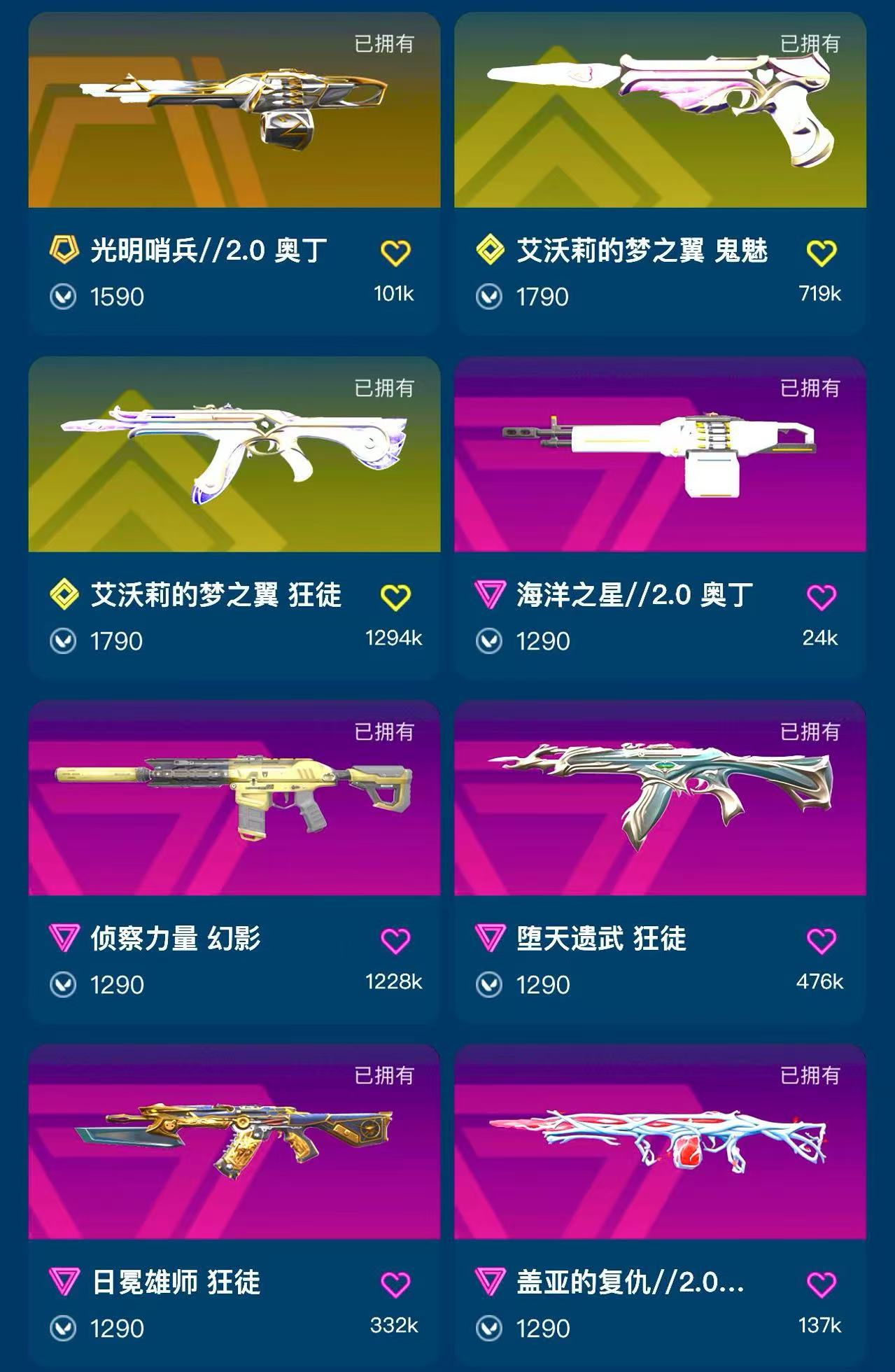View the 日冕雄师 狂徒 skin card
Screen dimensions: 895x1372
coord(234,1142)
